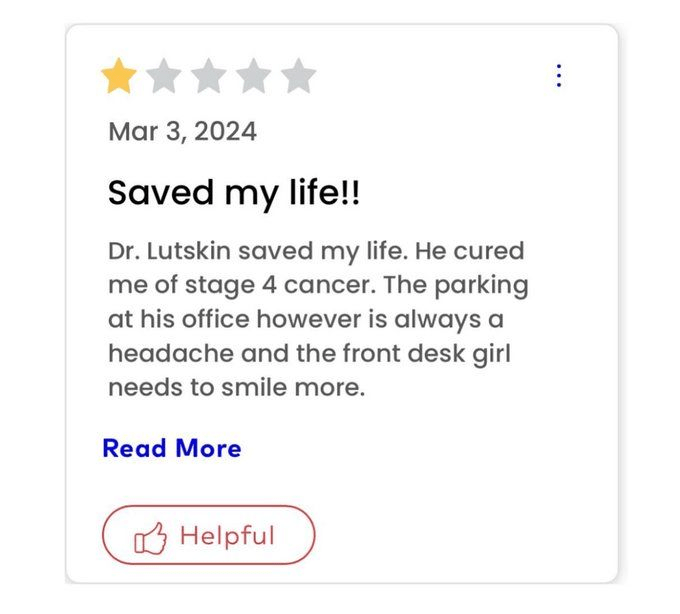Expand the review with Read More

[172, 448]
